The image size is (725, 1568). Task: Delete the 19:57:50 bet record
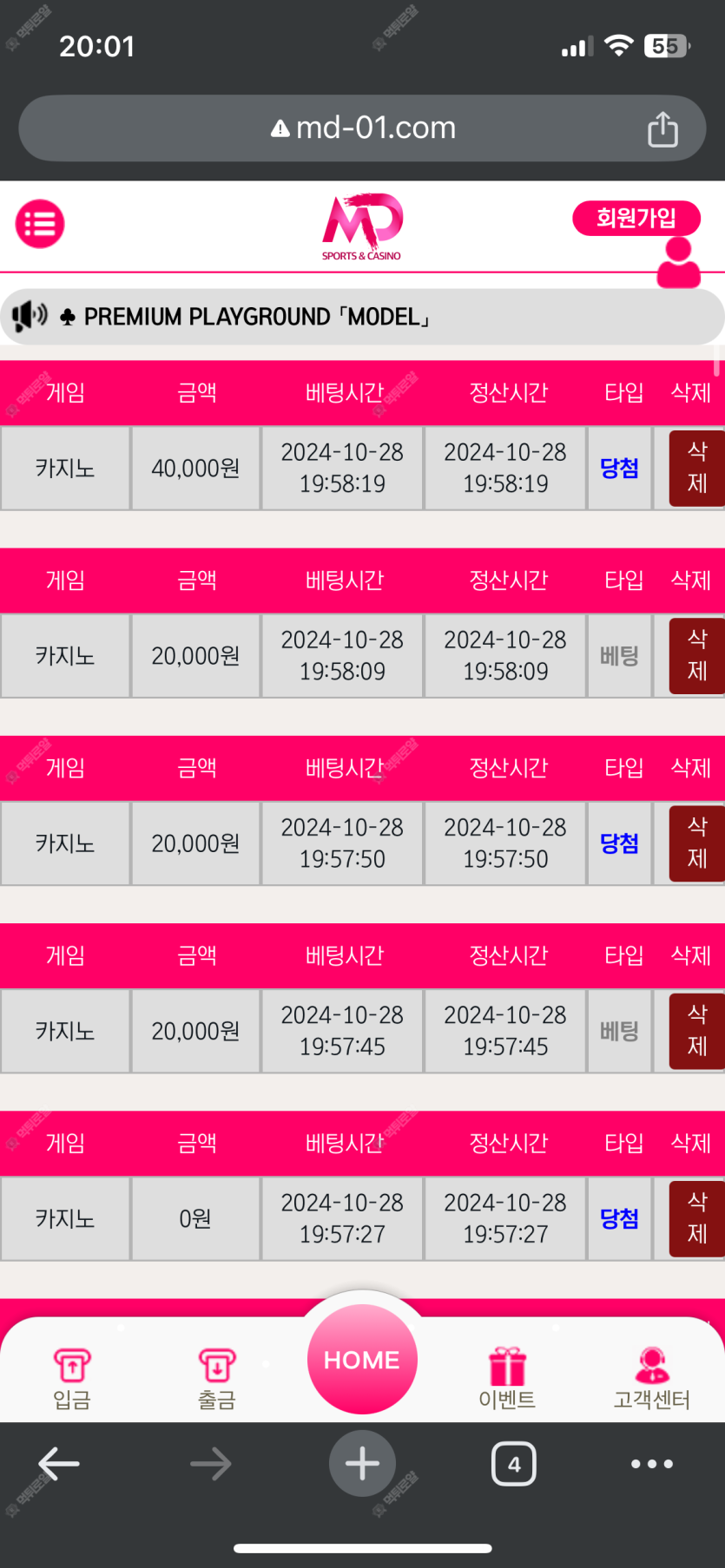click(697, 843)
